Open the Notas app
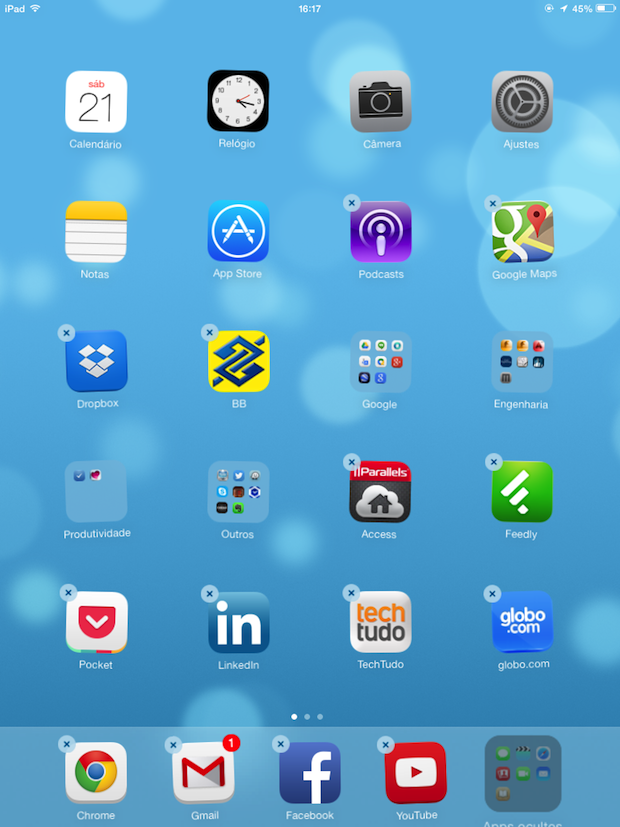The height and width of the screenshot is (827, 620). [x=96, y=232]
